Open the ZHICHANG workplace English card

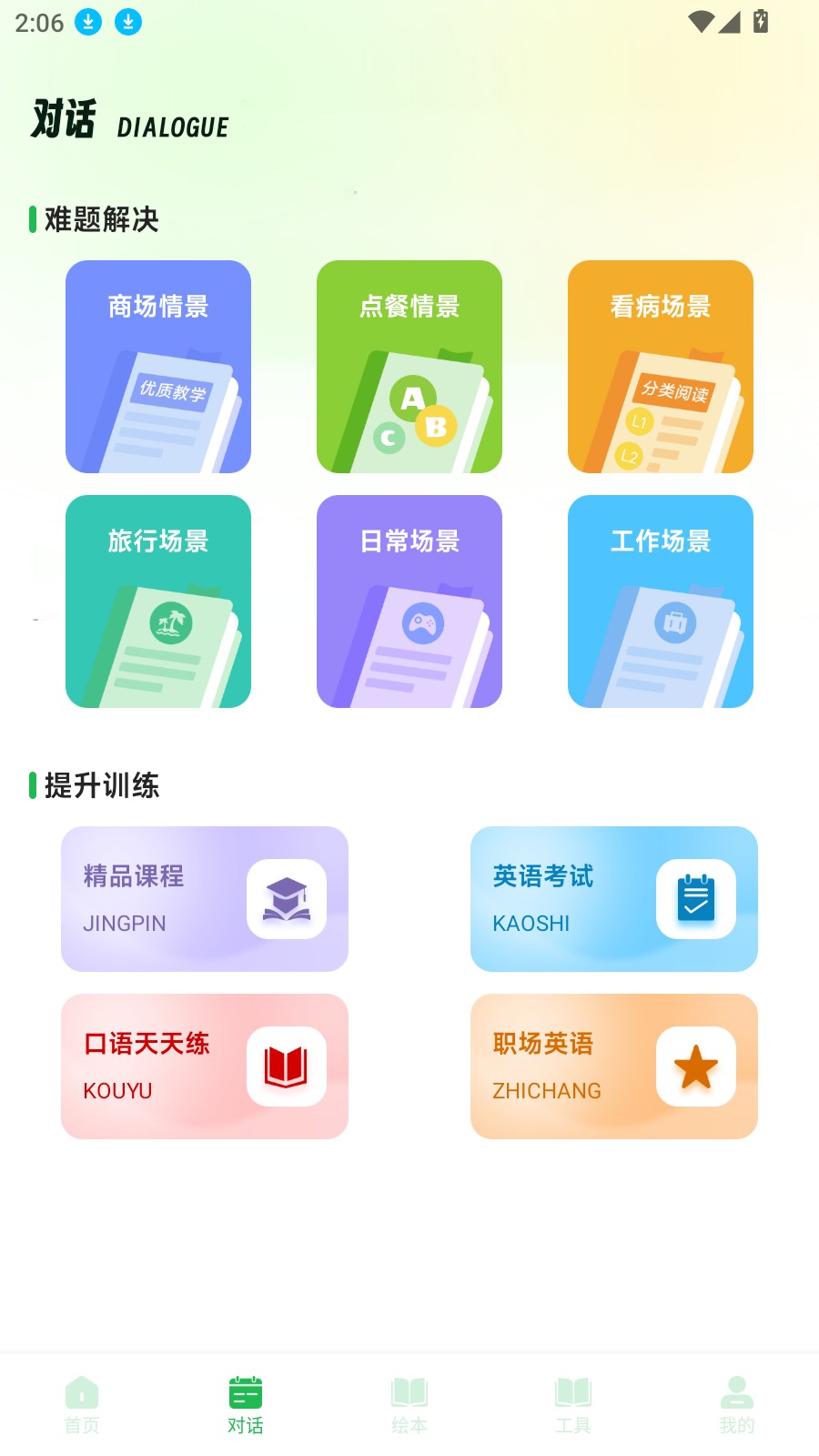coord(614,1067)
